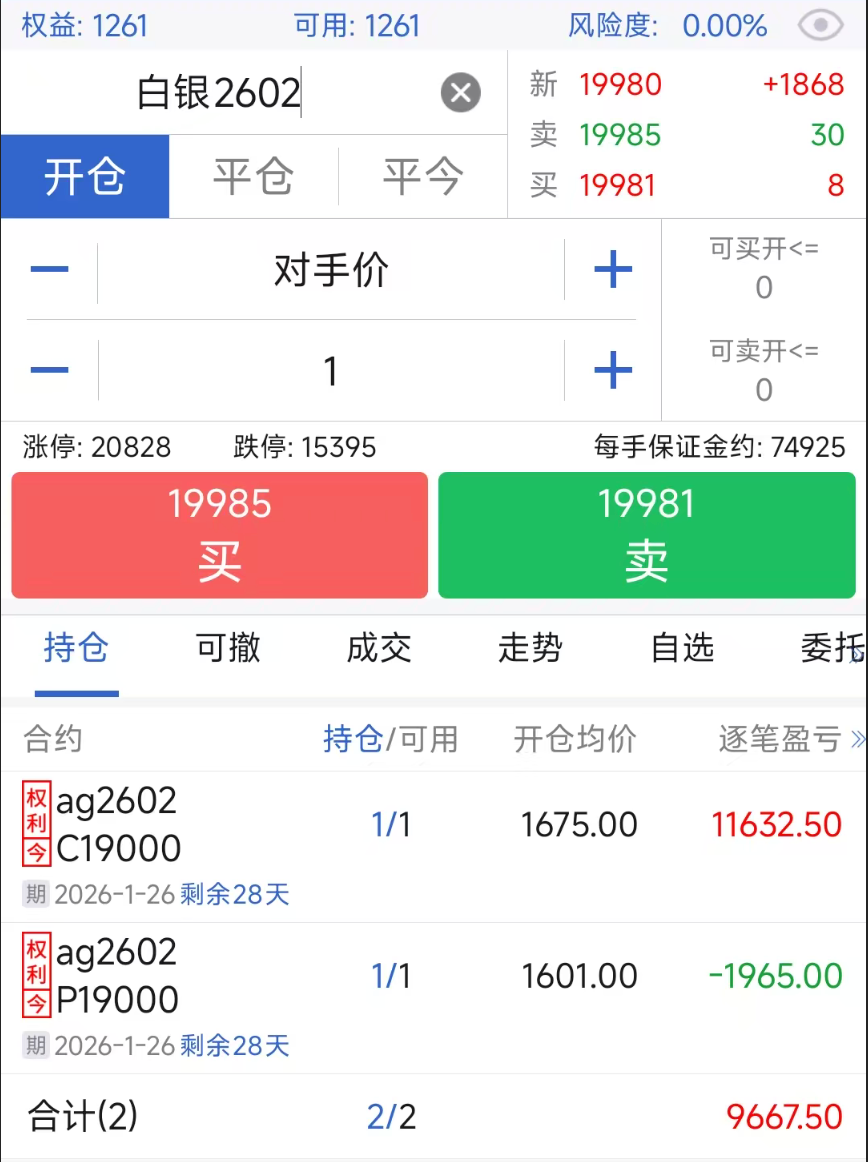868x1162 pixels.
Task: Click the plus icon to increase the price
Action: click(612, 268)
